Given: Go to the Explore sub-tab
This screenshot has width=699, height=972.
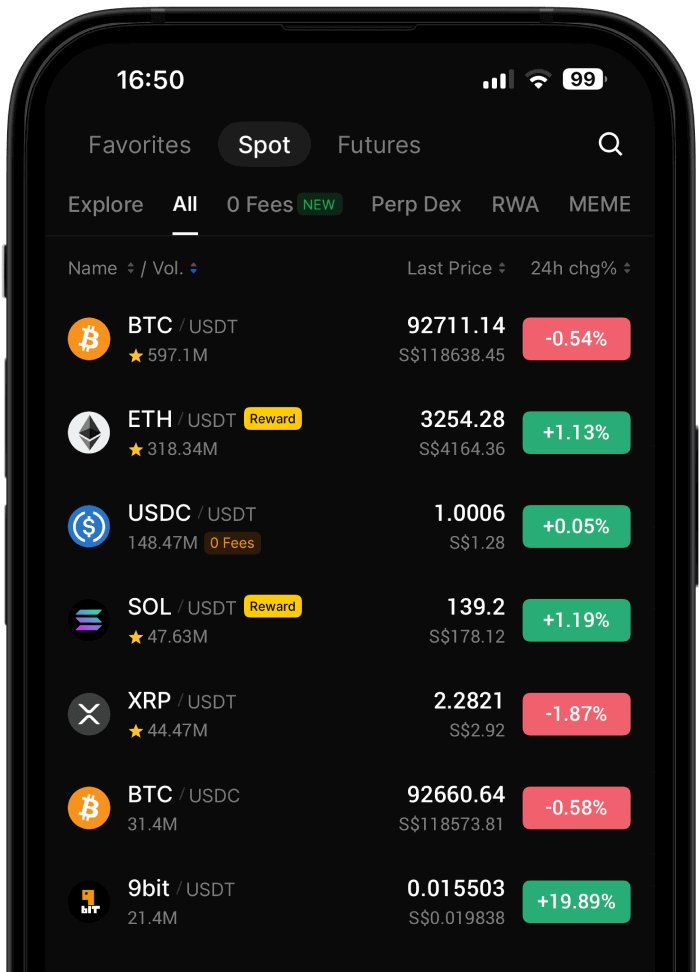Looking at the screenshot, I should coord(105,205).
